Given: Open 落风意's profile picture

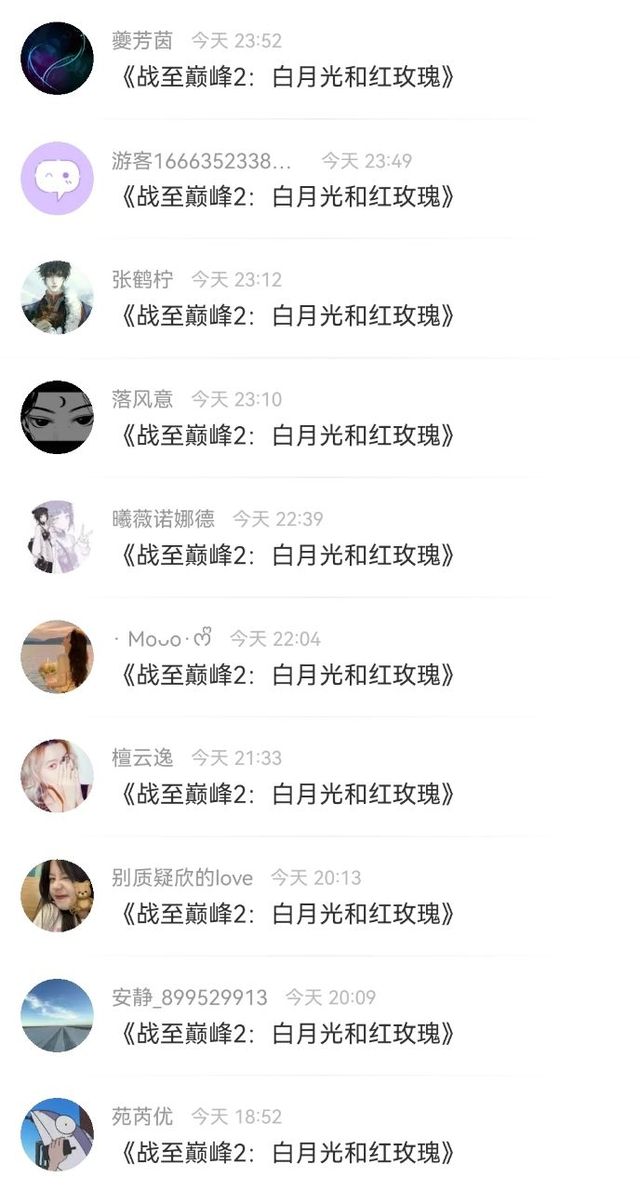Looking at the screenshot, I should tap(57, 417).
